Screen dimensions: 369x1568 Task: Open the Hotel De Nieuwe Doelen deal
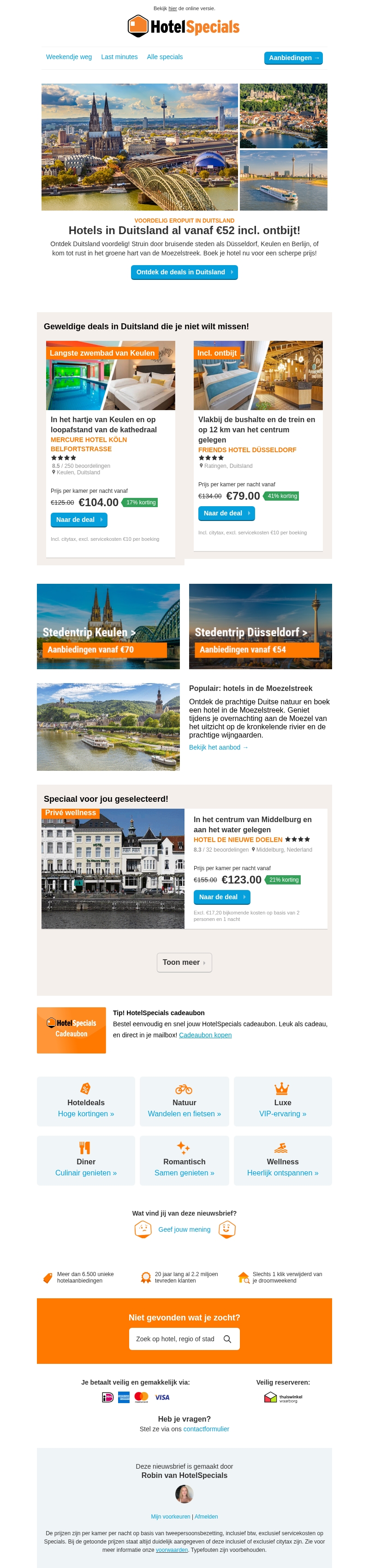(x=221, y=896)
